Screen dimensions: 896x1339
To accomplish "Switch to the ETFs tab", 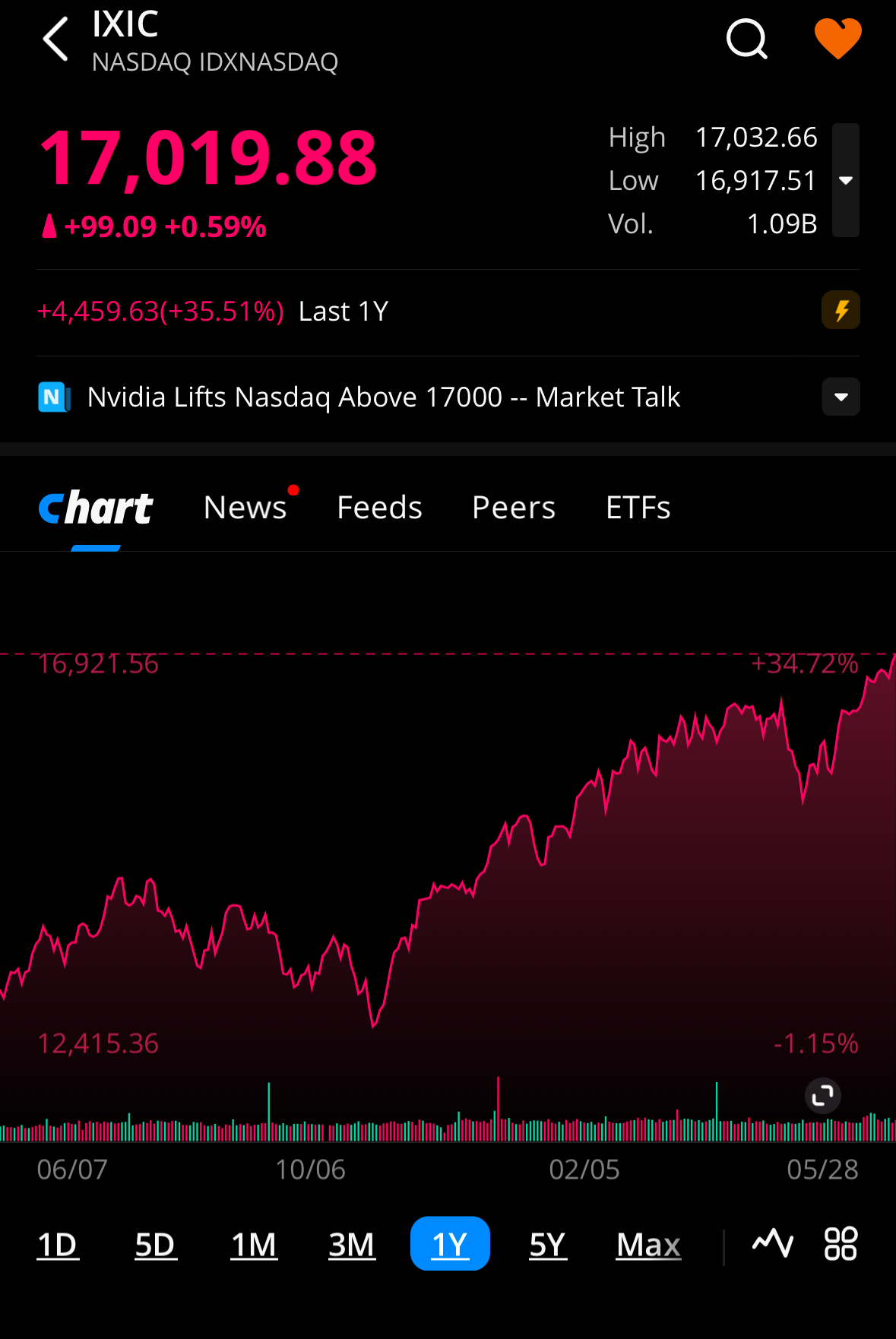I will (638, 508).
